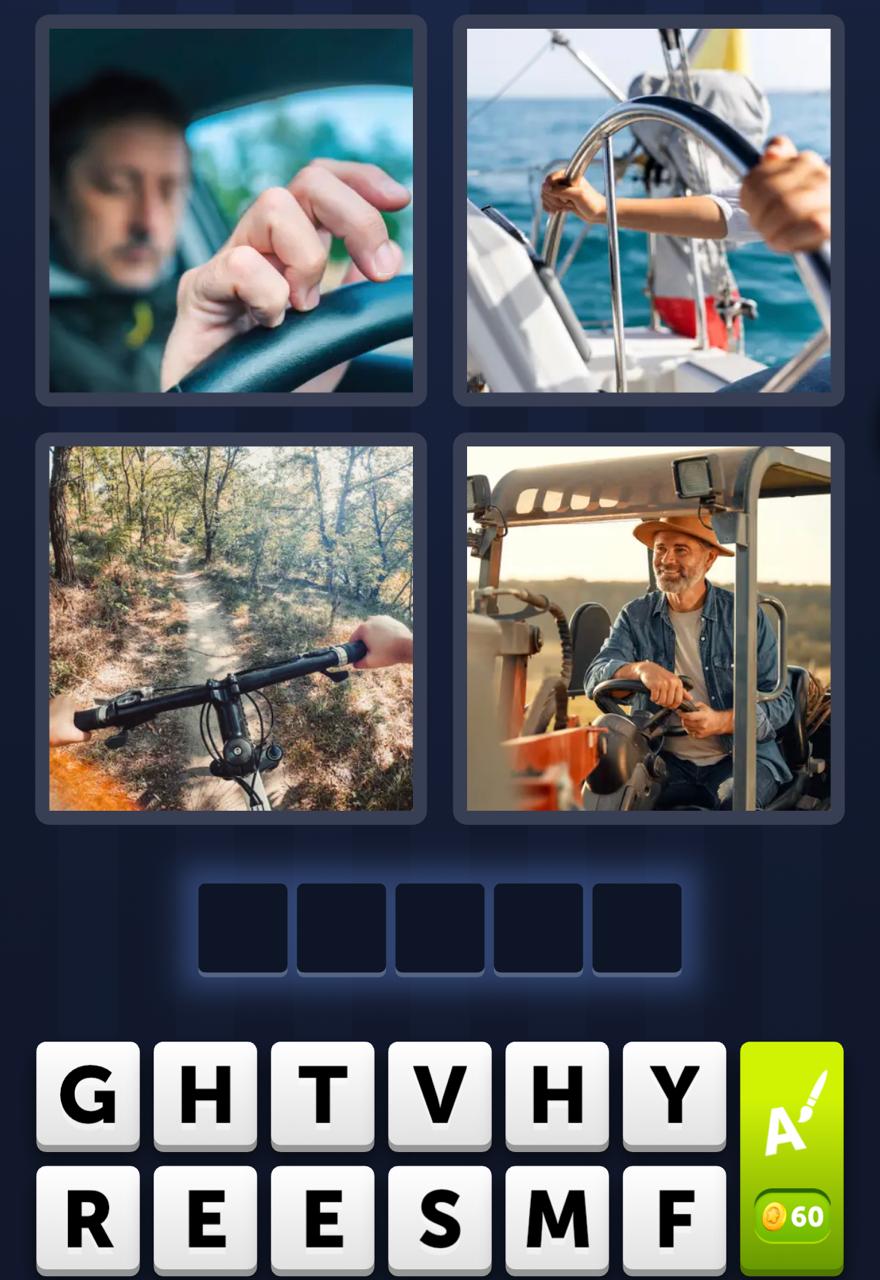View the man driving a tractor photo
The image size is (880, 1280).
pos(648,628)
